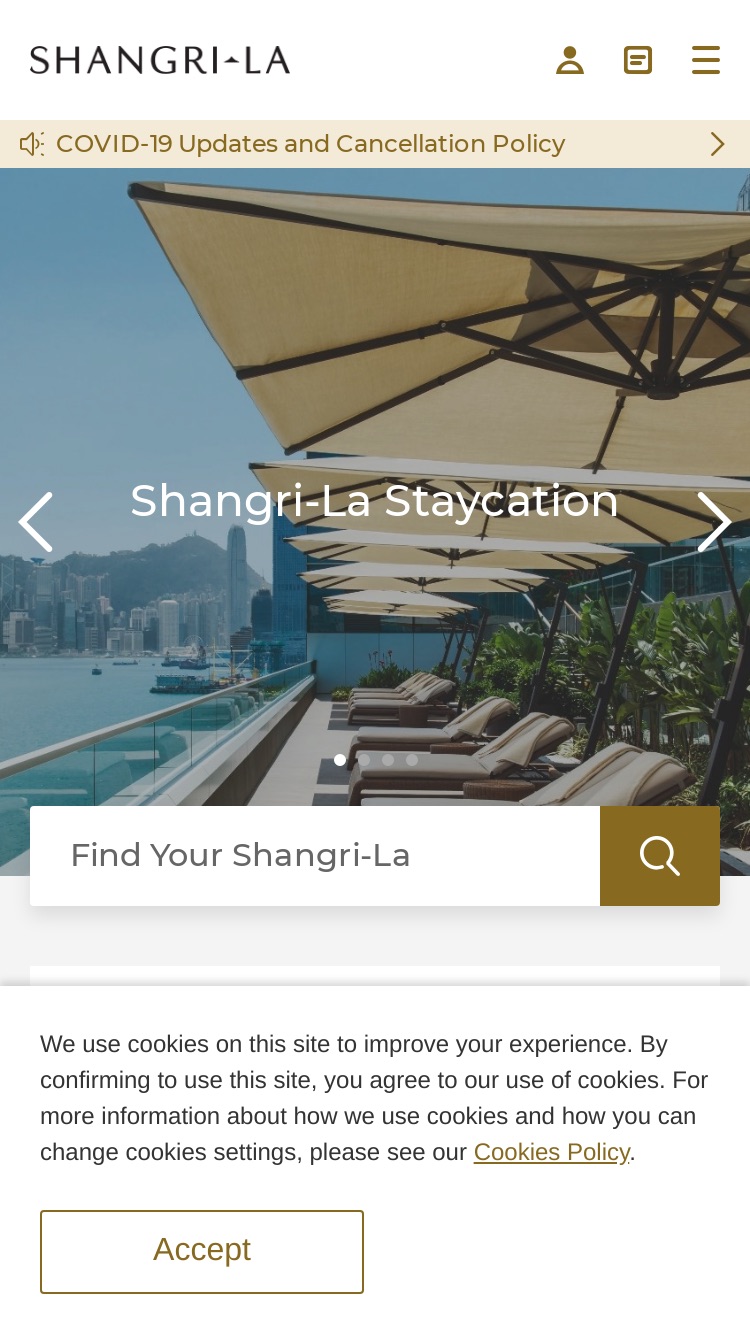
Task: Open the Shangri-La Staycation promotion
Action: 375,500
